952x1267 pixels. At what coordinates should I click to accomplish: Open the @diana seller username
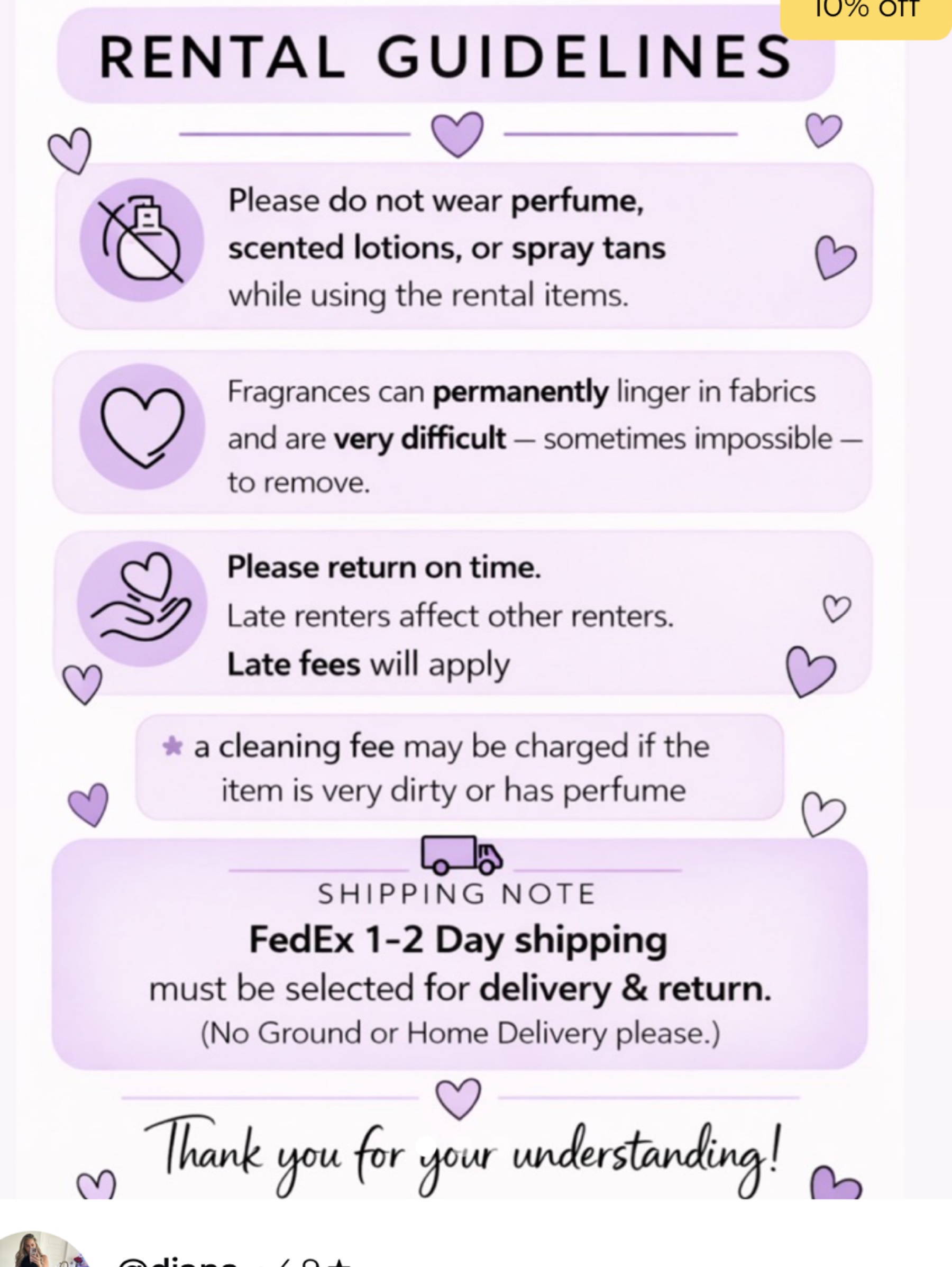(177, 1261)
